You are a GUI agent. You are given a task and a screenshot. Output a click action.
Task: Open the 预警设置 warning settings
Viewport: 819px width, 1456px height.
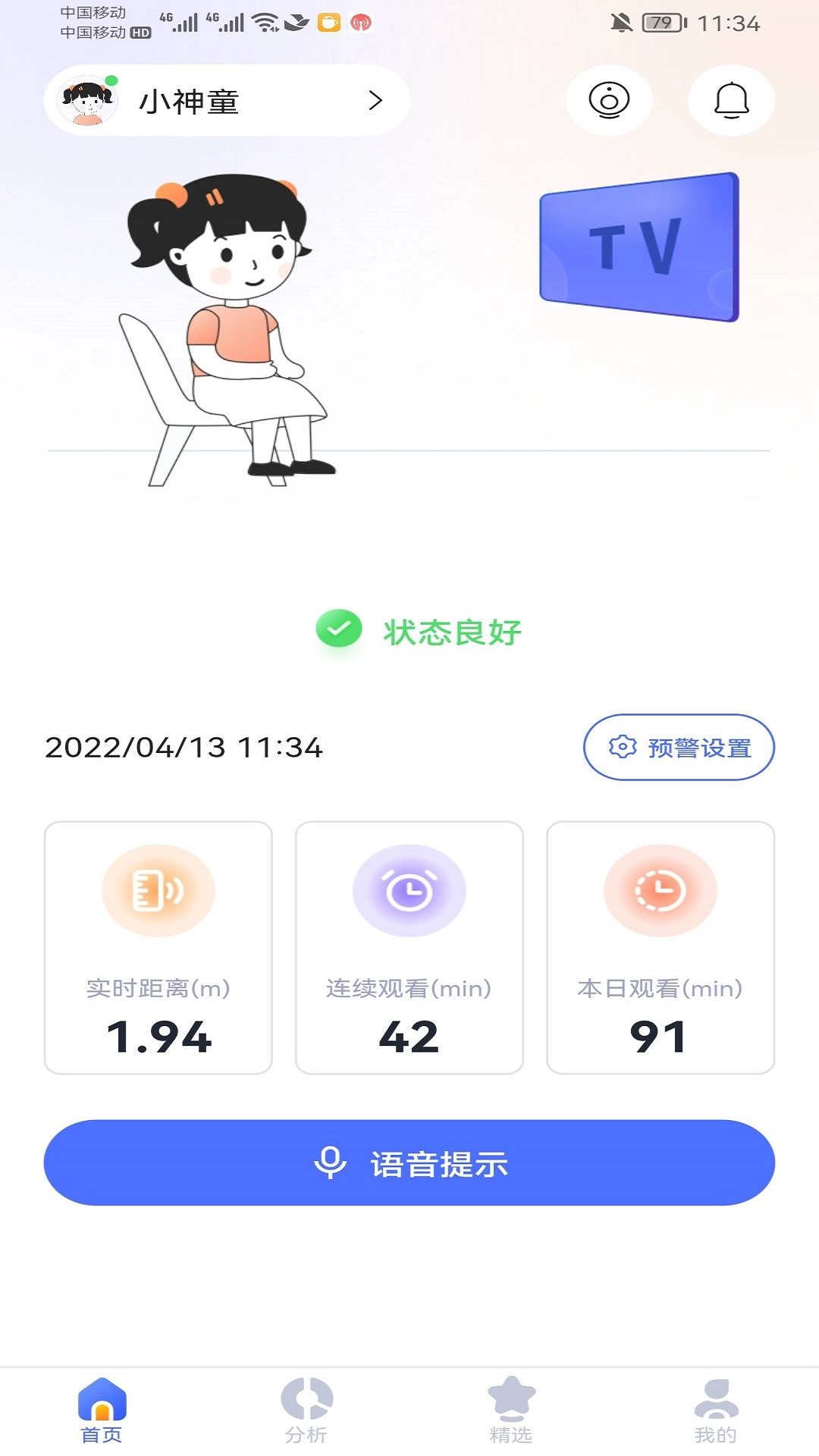pos(677,747)
